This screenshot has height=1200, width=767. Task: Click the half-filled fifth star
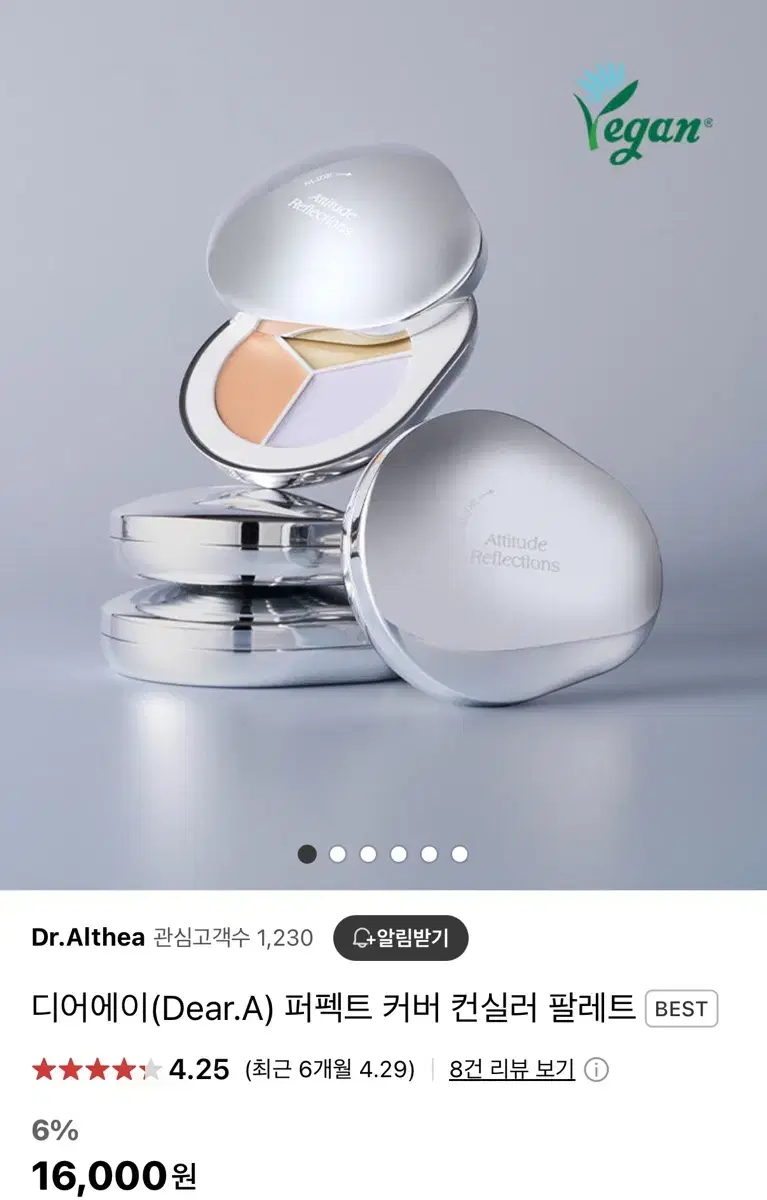coord(150,1067)
